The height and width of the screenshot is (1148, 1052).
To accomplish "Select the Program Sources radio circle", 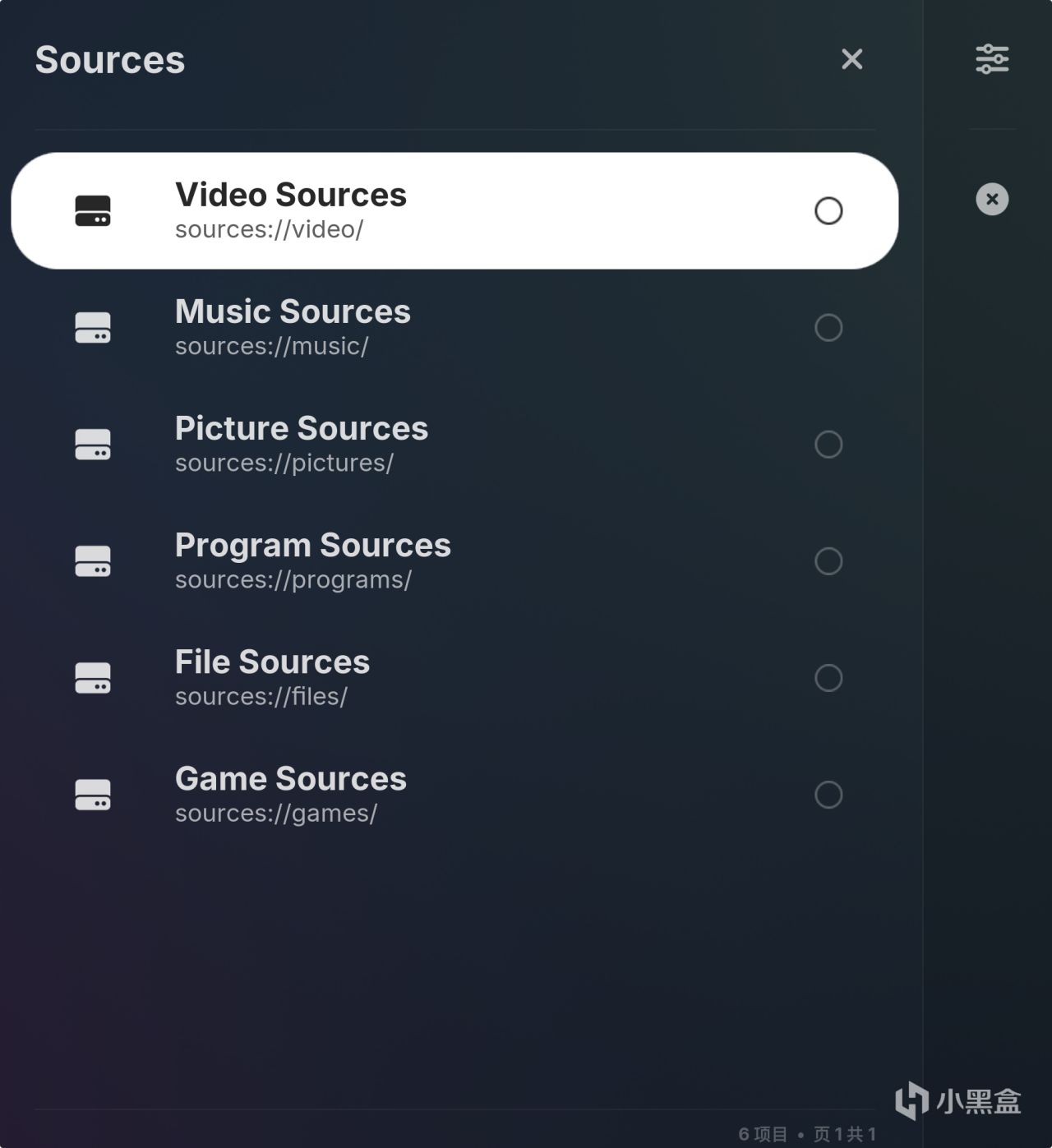I will click(x=828, y=561).
